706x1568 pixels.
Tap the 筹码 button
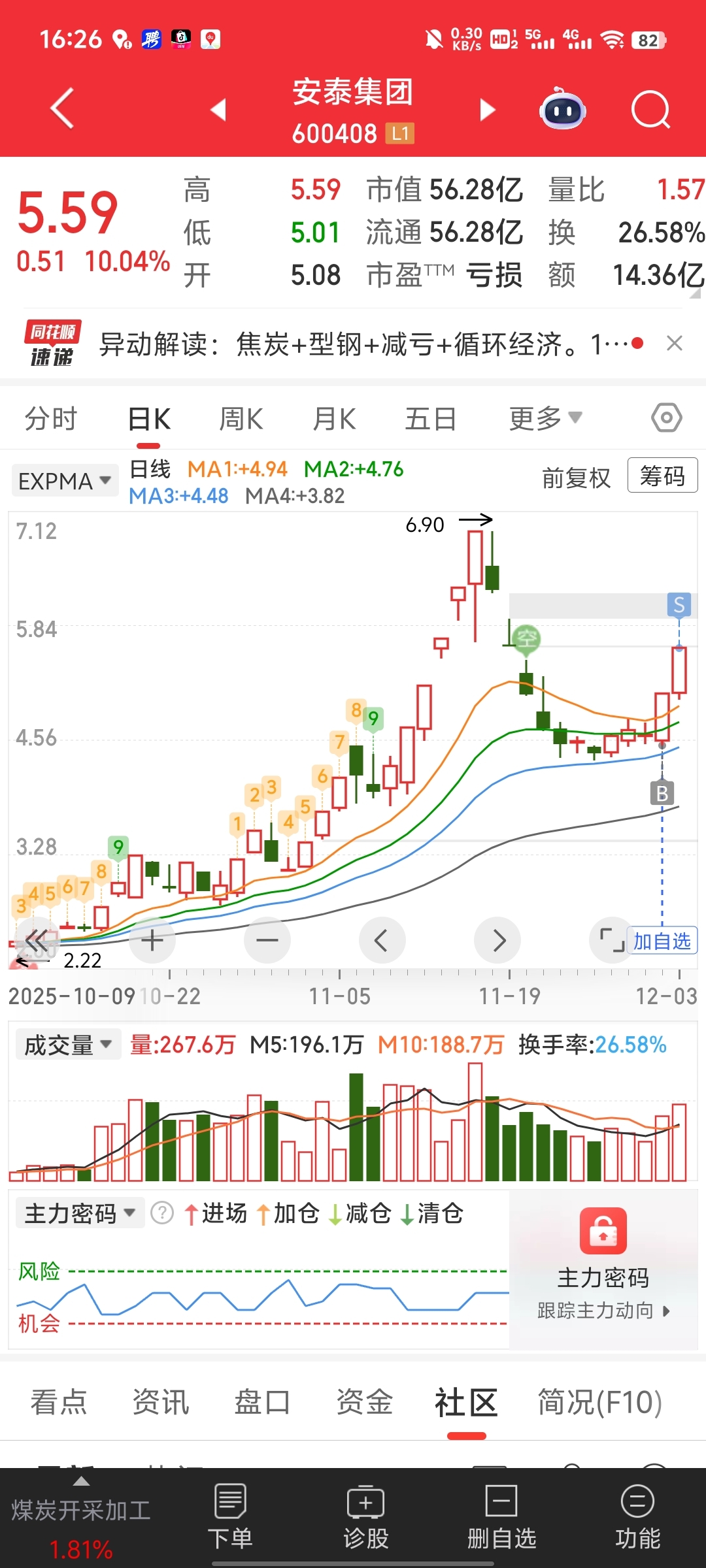(662, 476)
